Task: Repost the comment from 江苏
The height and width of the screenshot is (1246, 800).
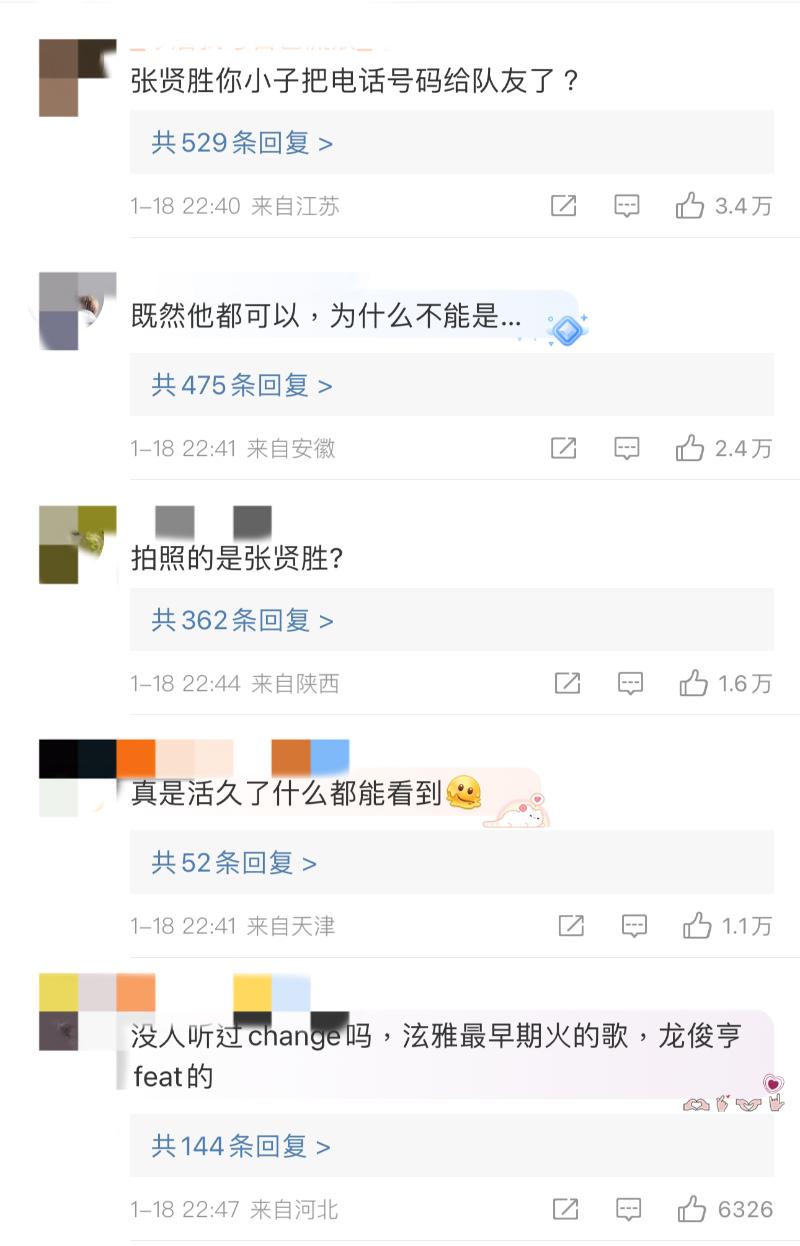Action: [564, 206]
